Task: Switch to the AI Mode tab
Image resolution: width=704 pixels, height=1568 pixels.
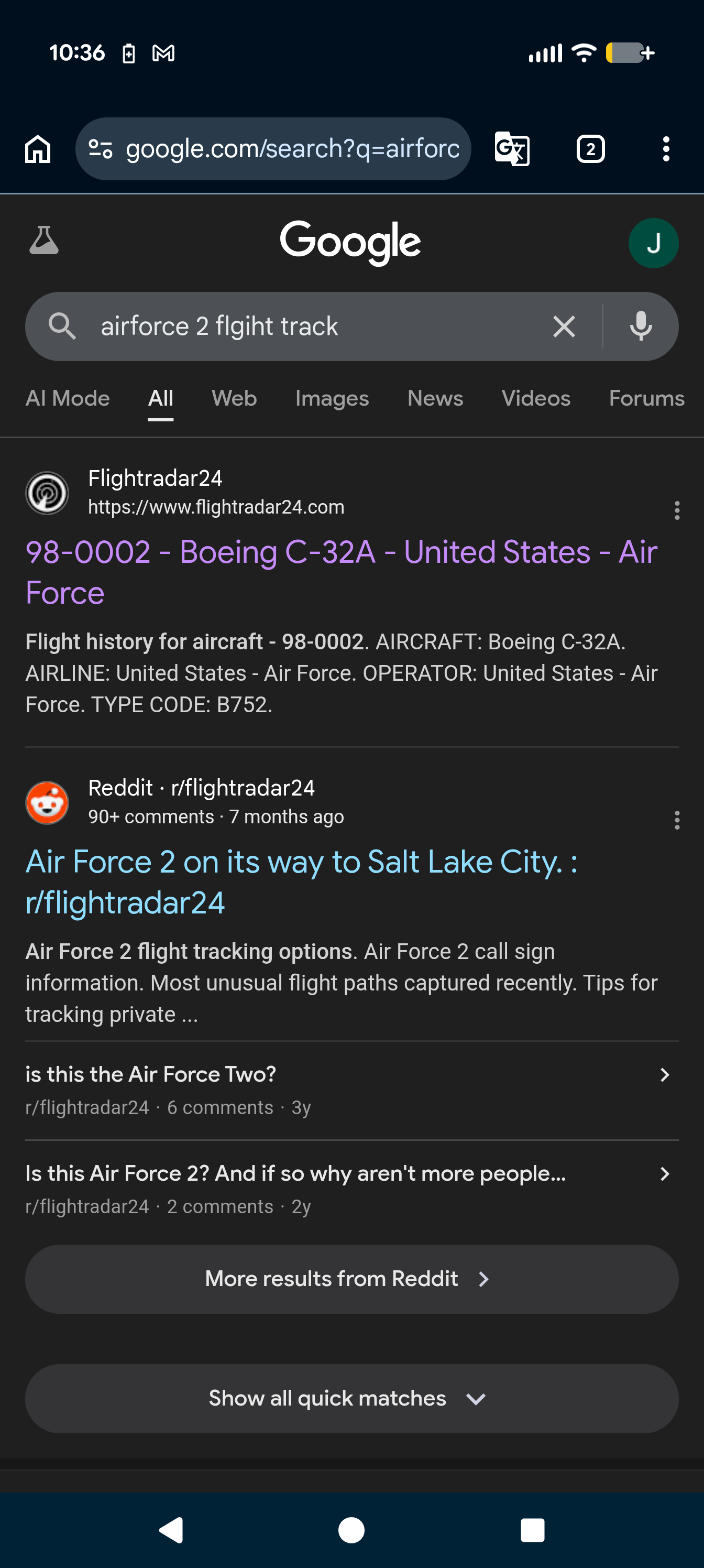Action: 68,399
